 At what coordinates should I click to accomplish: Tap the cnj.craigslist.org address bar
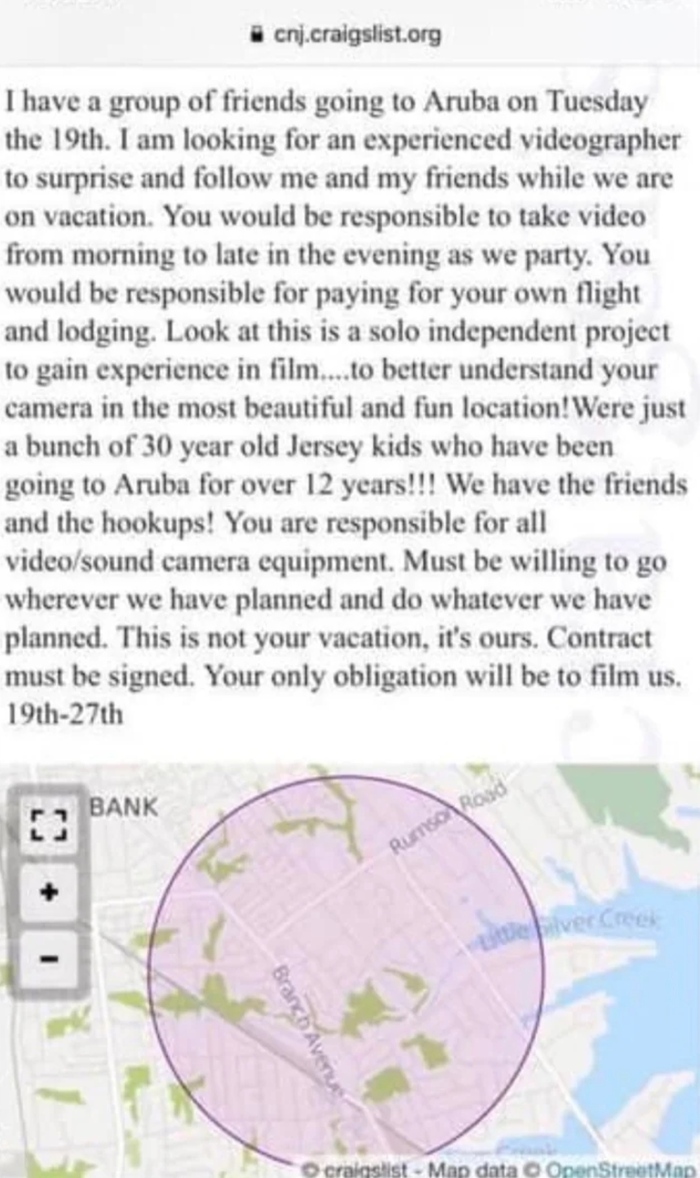(345, 37)
